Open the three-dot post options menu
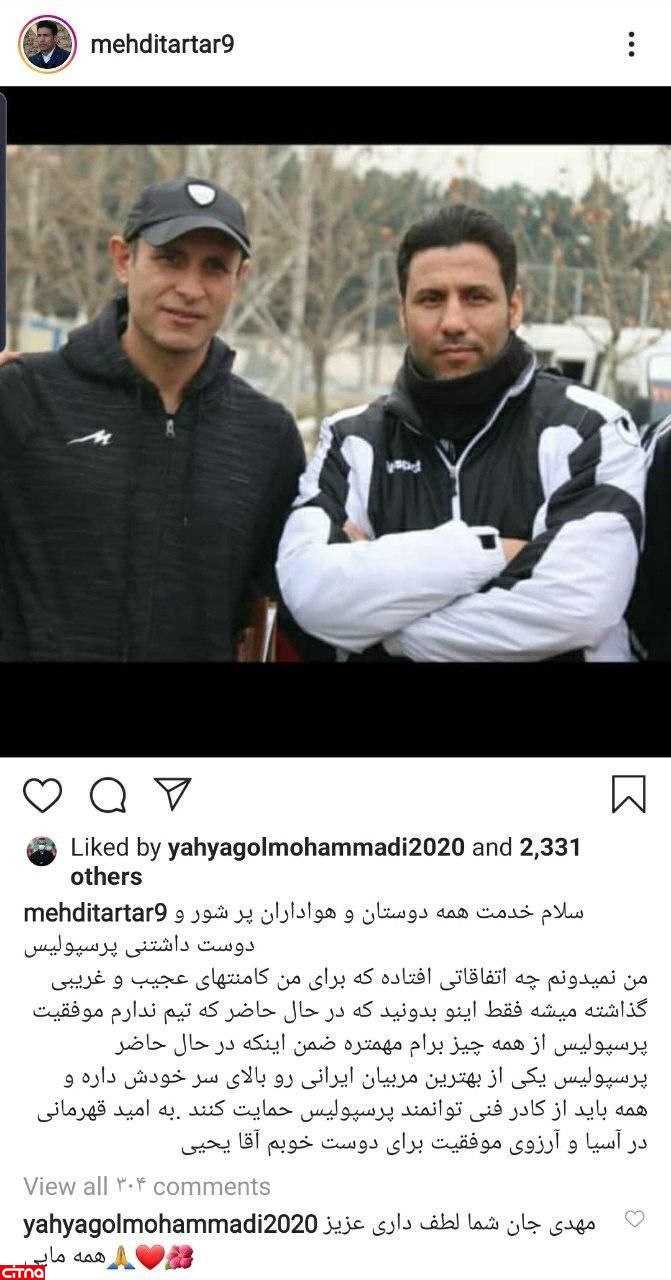The image size is (671, 1280). [x=631, y=44]
